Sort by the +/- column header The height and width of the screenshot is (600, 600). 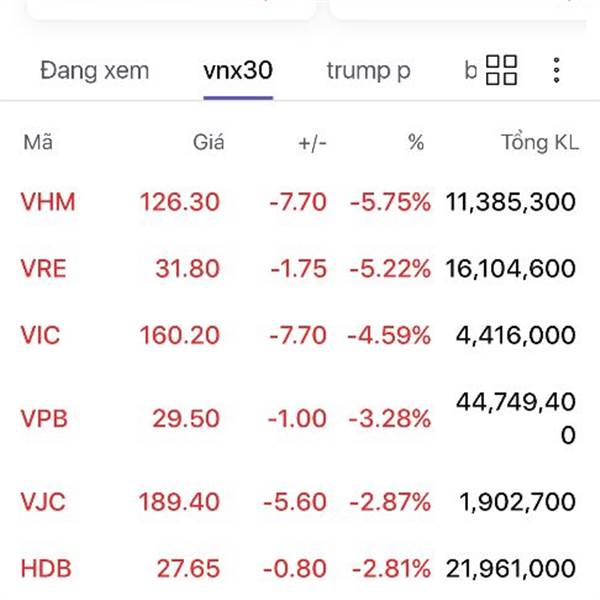(312, 143)
